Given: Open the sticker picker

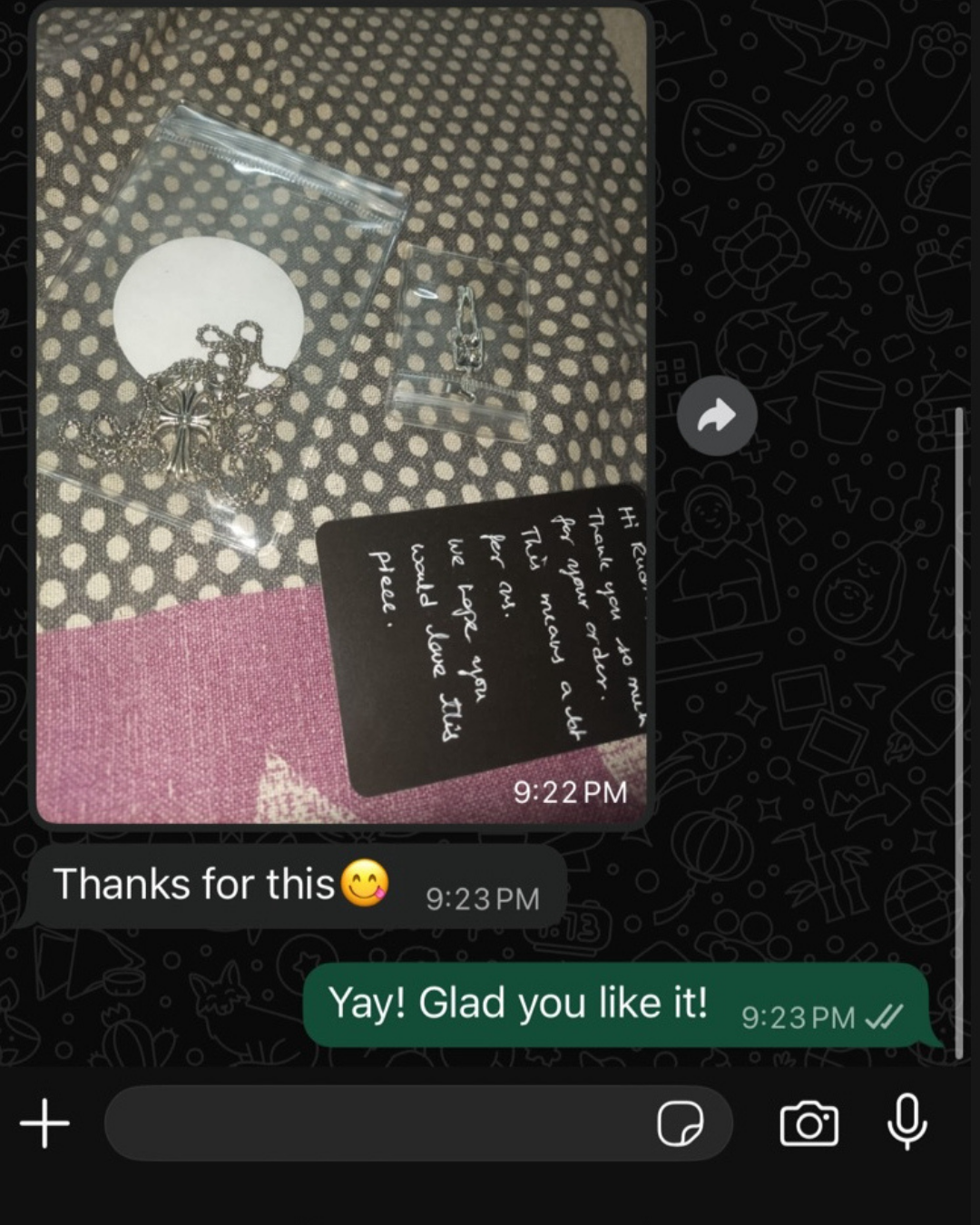Looking at the screenshot, I should tap(680, 1124).
